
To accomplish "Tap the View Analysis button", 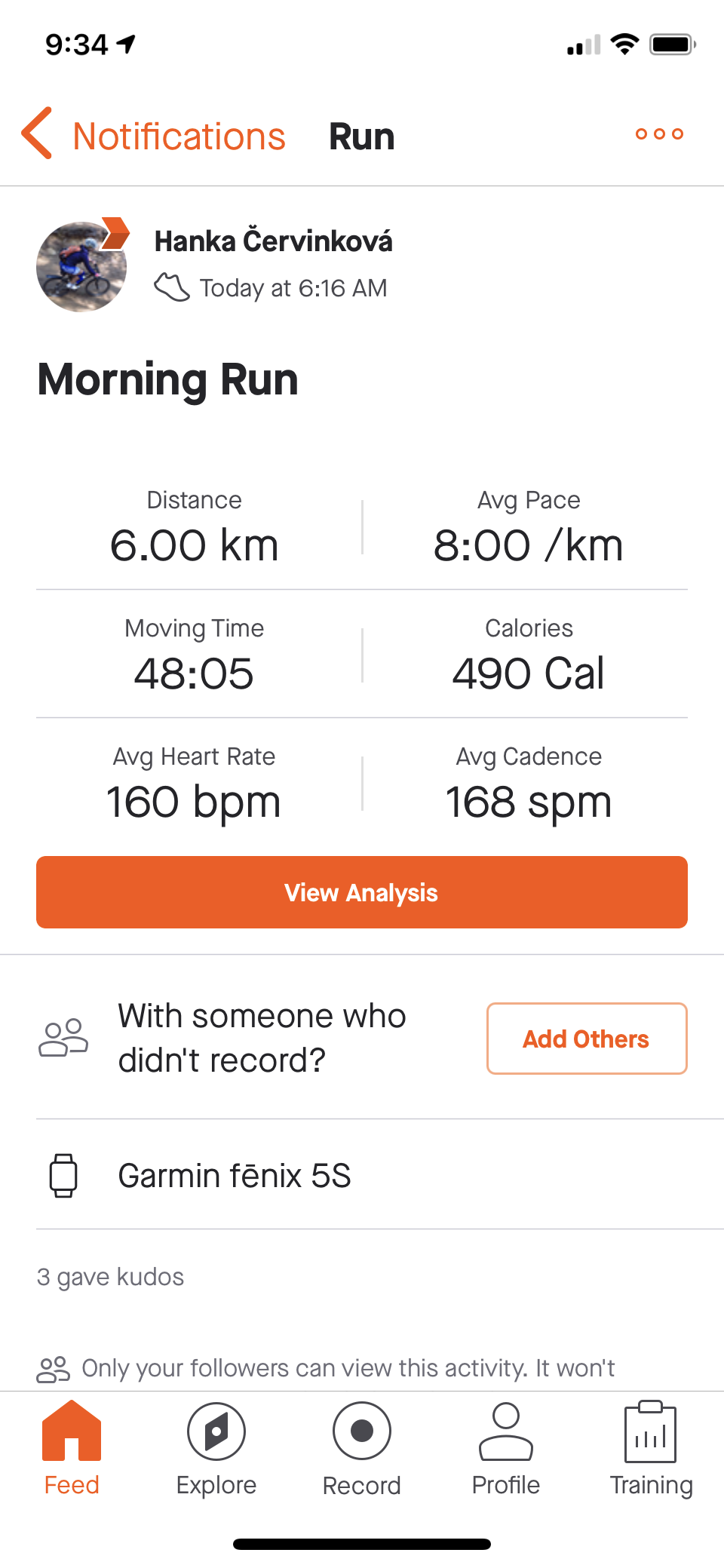I will click(x=362, y=892).
